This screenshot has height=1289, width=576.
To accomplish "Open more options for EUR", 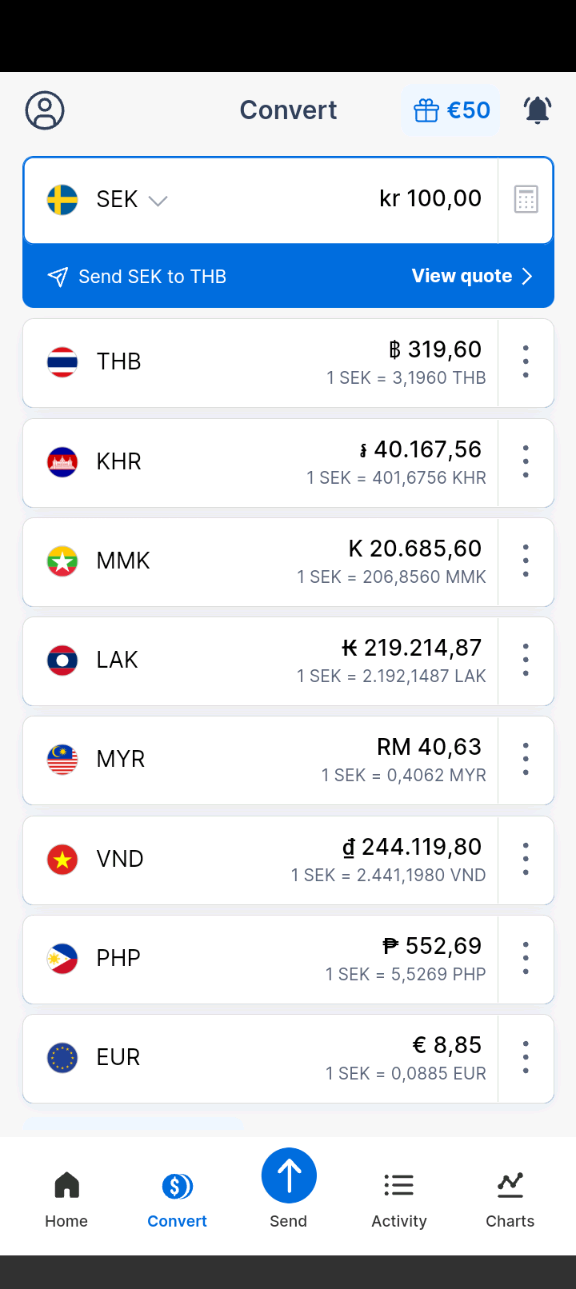I will coord(526,1057).
